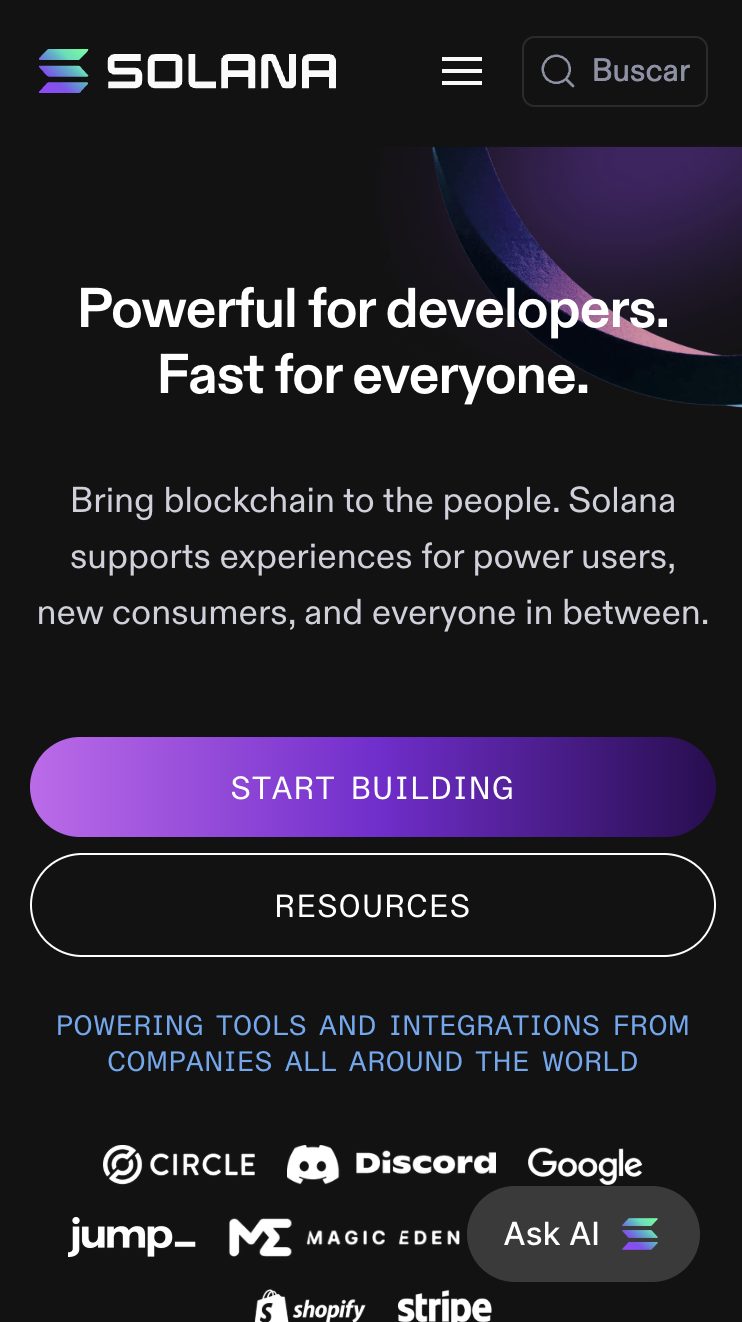The width and height of the screenshot is (742, 1322).
Task: Click the START BUILDING button
Action: click(x=371, y=787)
